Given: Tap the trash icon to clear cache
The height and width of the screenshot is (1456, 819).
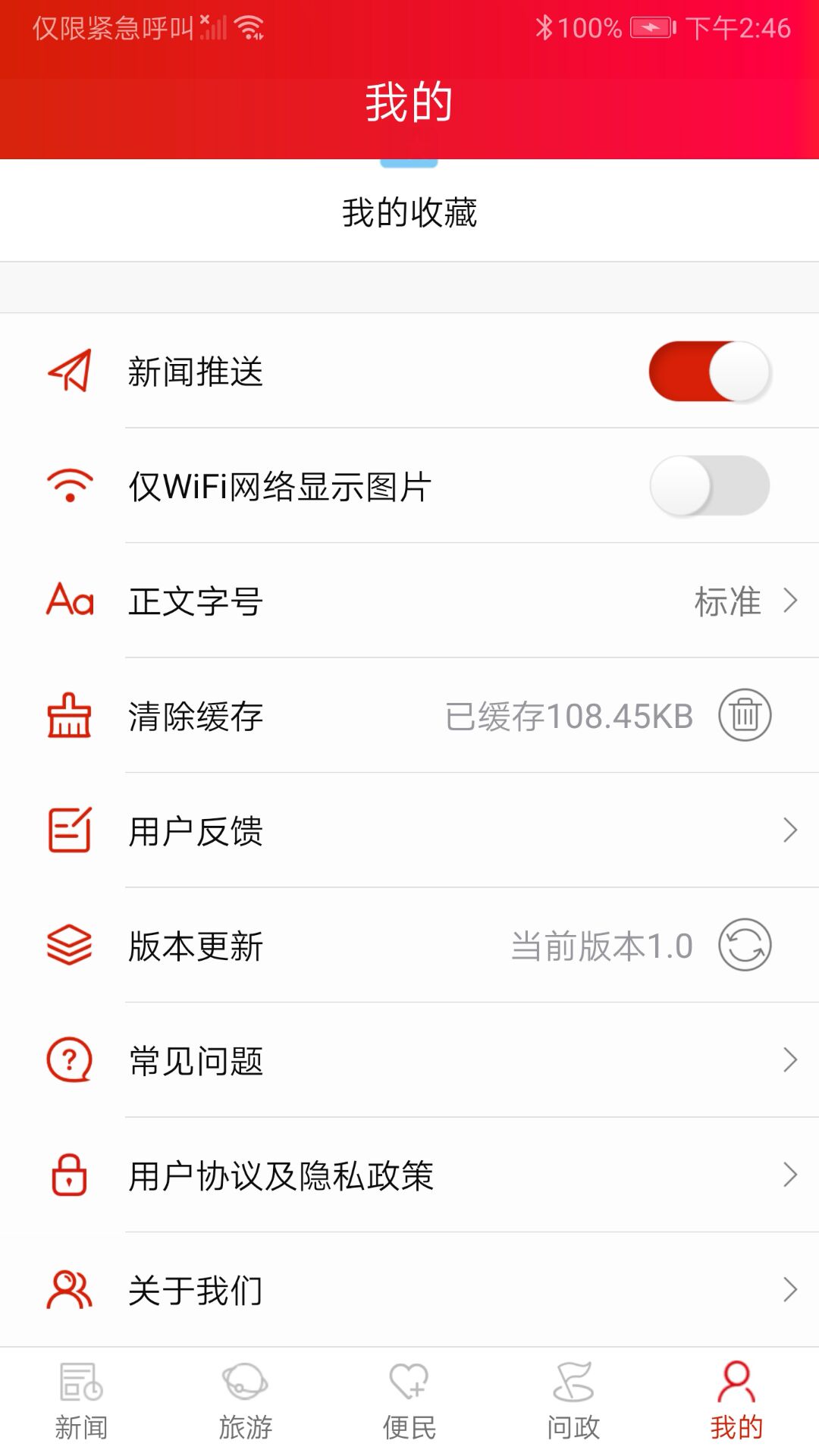Looking at the screenshot, I should pos(745,715).
